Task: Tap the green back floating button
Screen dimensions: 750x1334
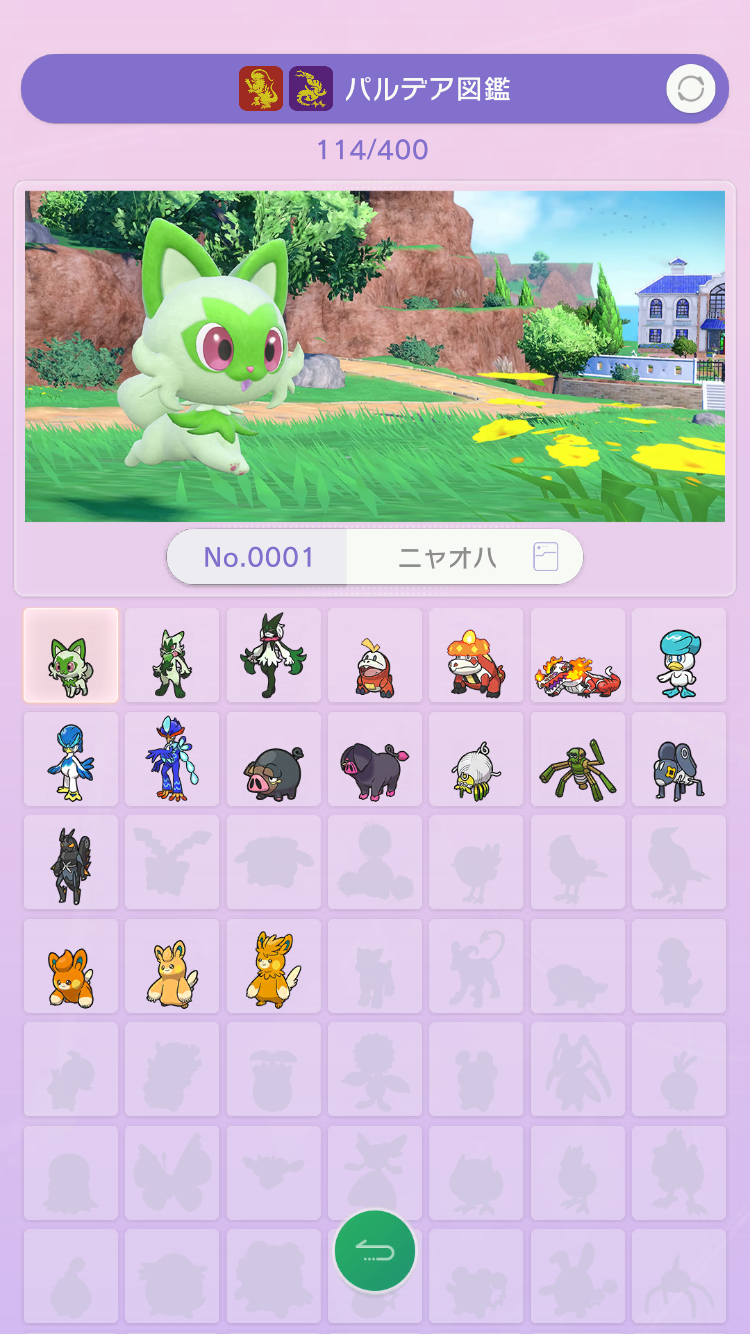Action: click(375, 1251)
